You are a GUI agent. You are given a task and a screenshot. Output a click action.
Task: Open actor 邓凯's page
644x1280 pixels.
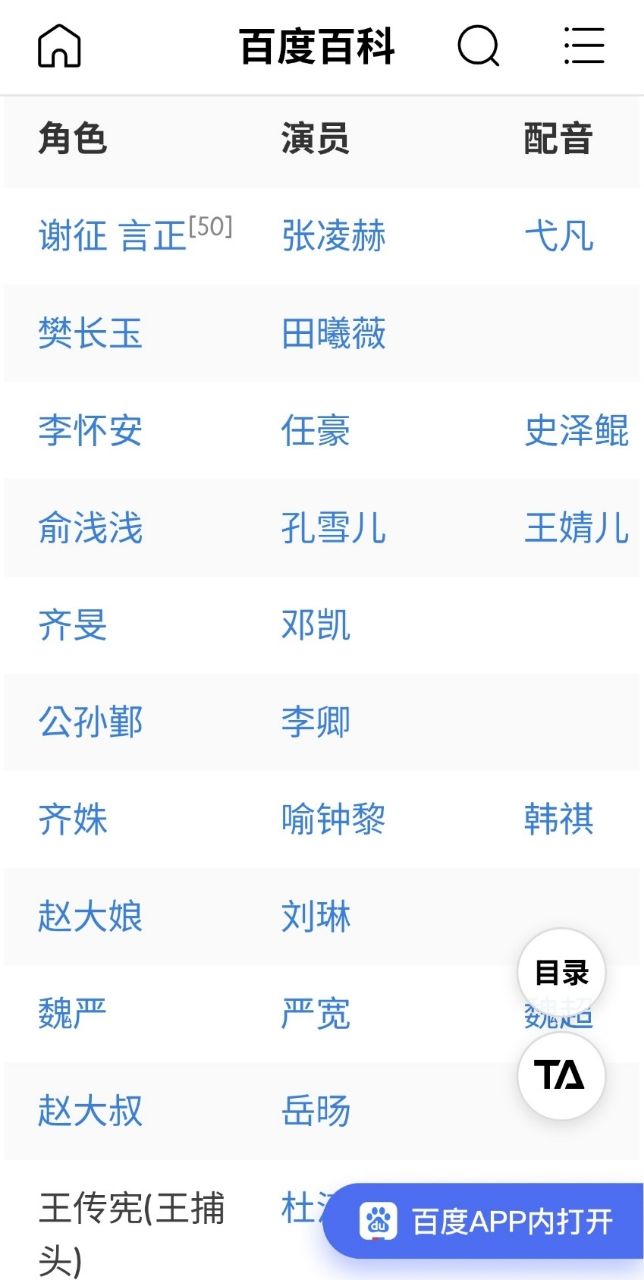pos(315,625)
